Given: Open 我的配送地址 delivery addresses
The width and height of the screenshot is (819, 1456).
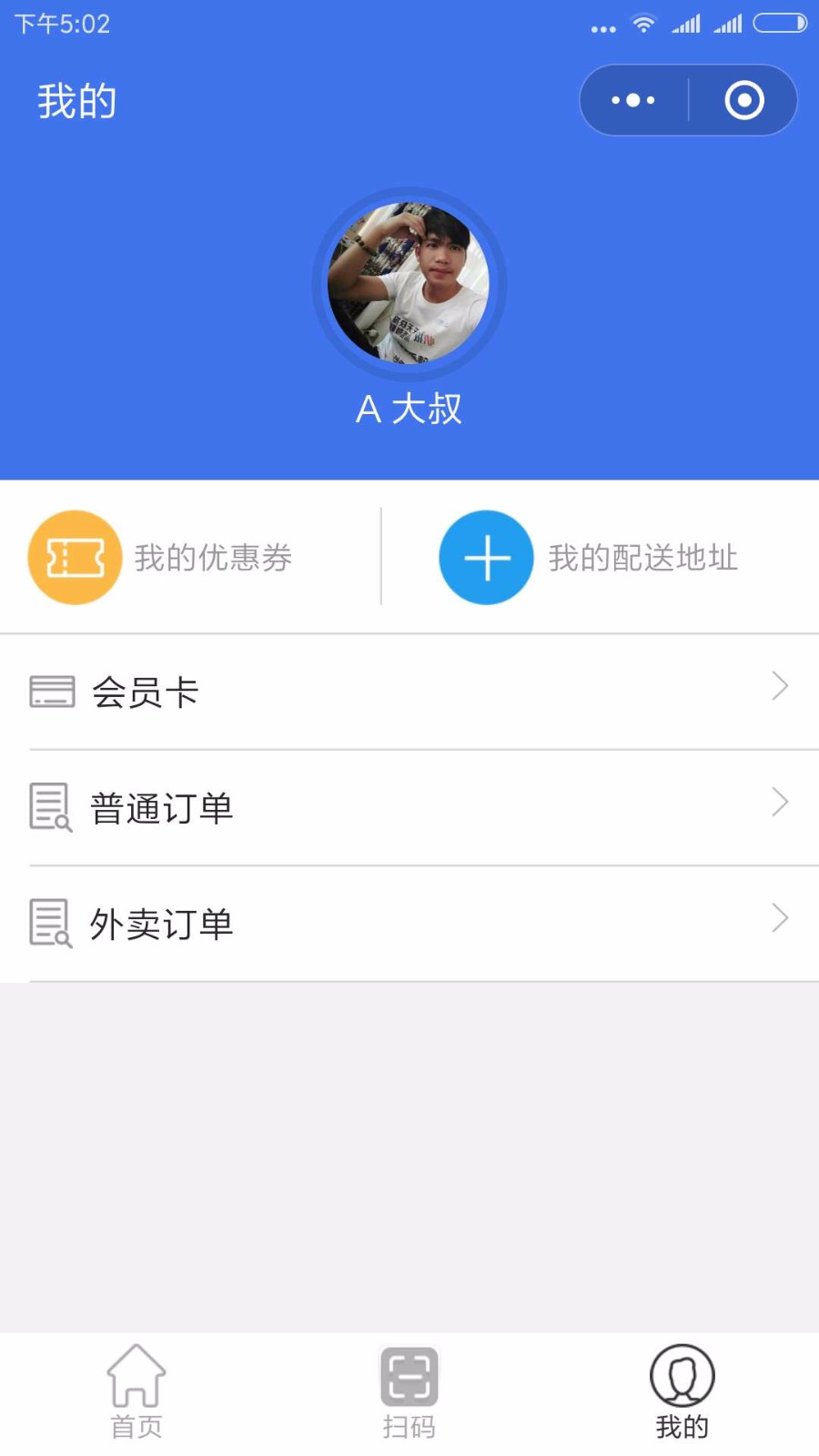Looking at the screenshot, I should (601, 557).
